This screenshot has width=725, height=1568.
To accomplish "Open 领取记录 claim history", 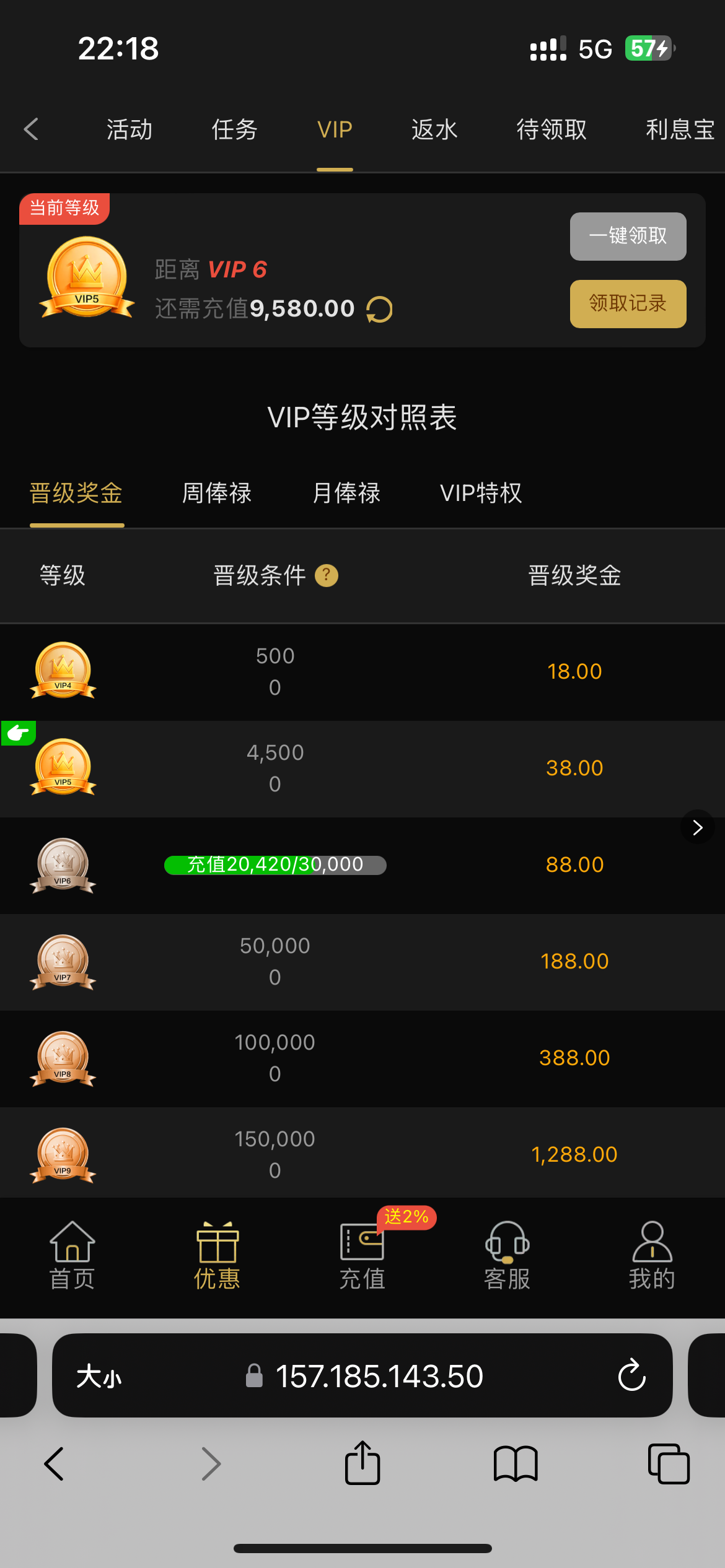I will point(628,303).
